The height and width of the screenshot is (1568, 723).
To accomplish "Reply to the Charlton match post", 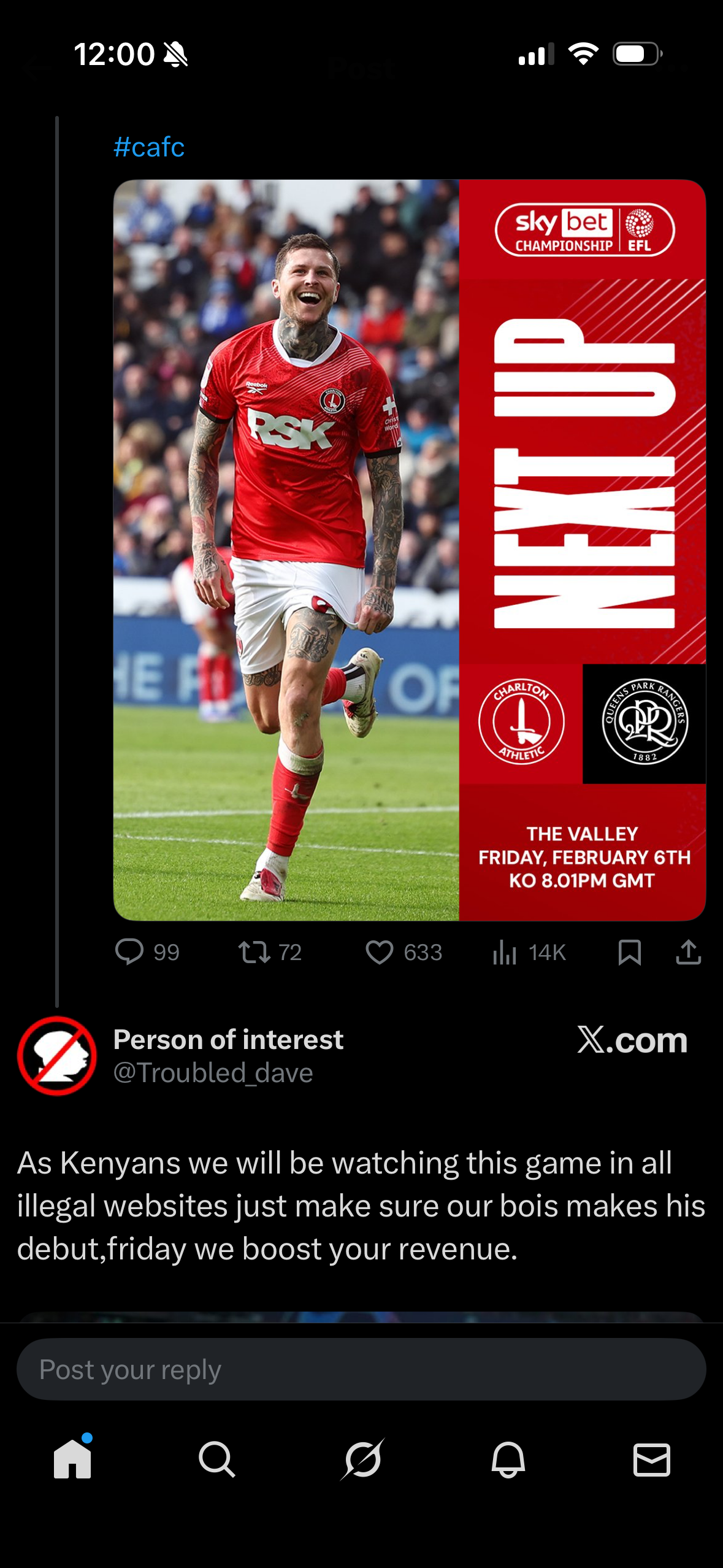I will click(x=129, y=952).
